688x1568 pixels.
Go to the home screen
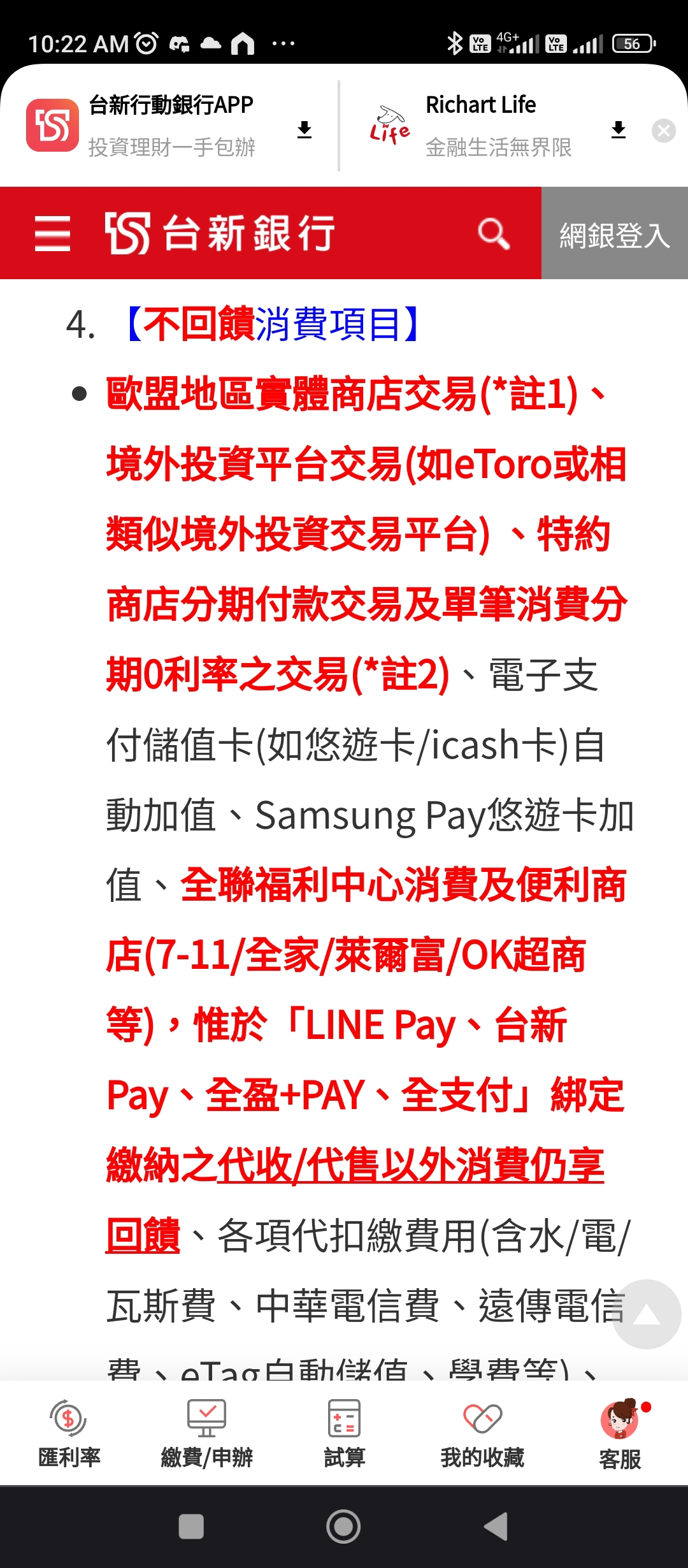343,1527
